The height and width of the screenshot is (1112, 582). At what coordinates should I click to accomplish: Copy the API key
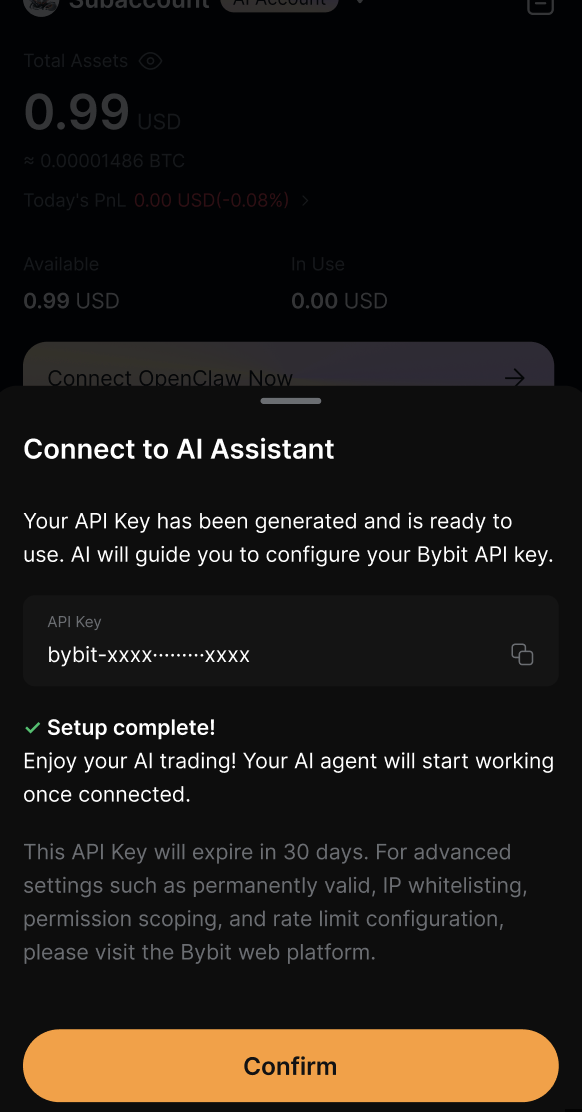click(522, 654)
